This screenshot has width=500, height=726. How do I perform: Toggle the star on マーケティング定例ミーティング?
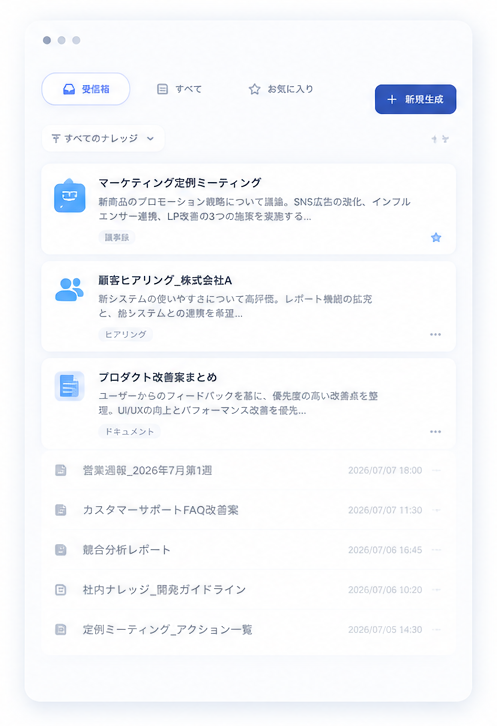tap(436, 238)
